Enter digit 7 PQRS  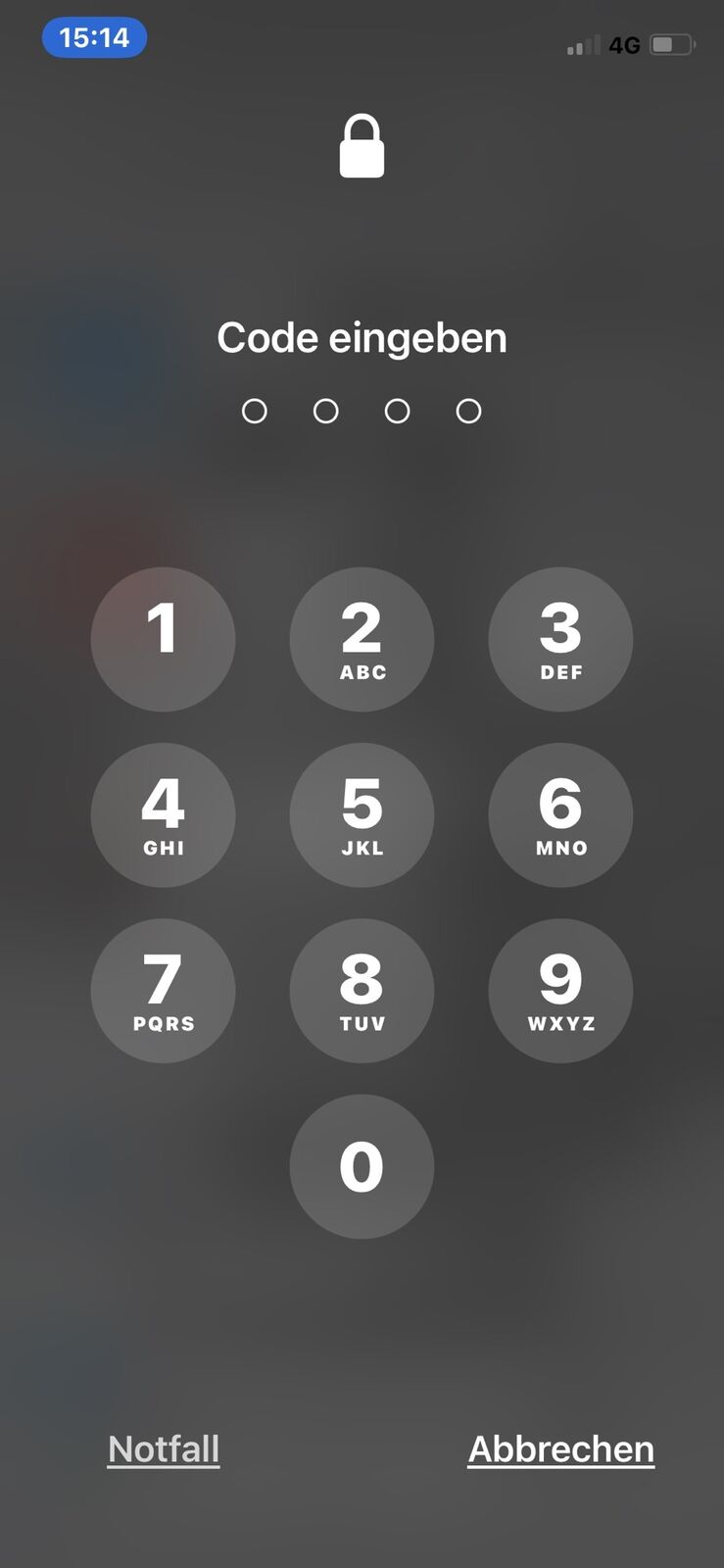tap(163, 990)
